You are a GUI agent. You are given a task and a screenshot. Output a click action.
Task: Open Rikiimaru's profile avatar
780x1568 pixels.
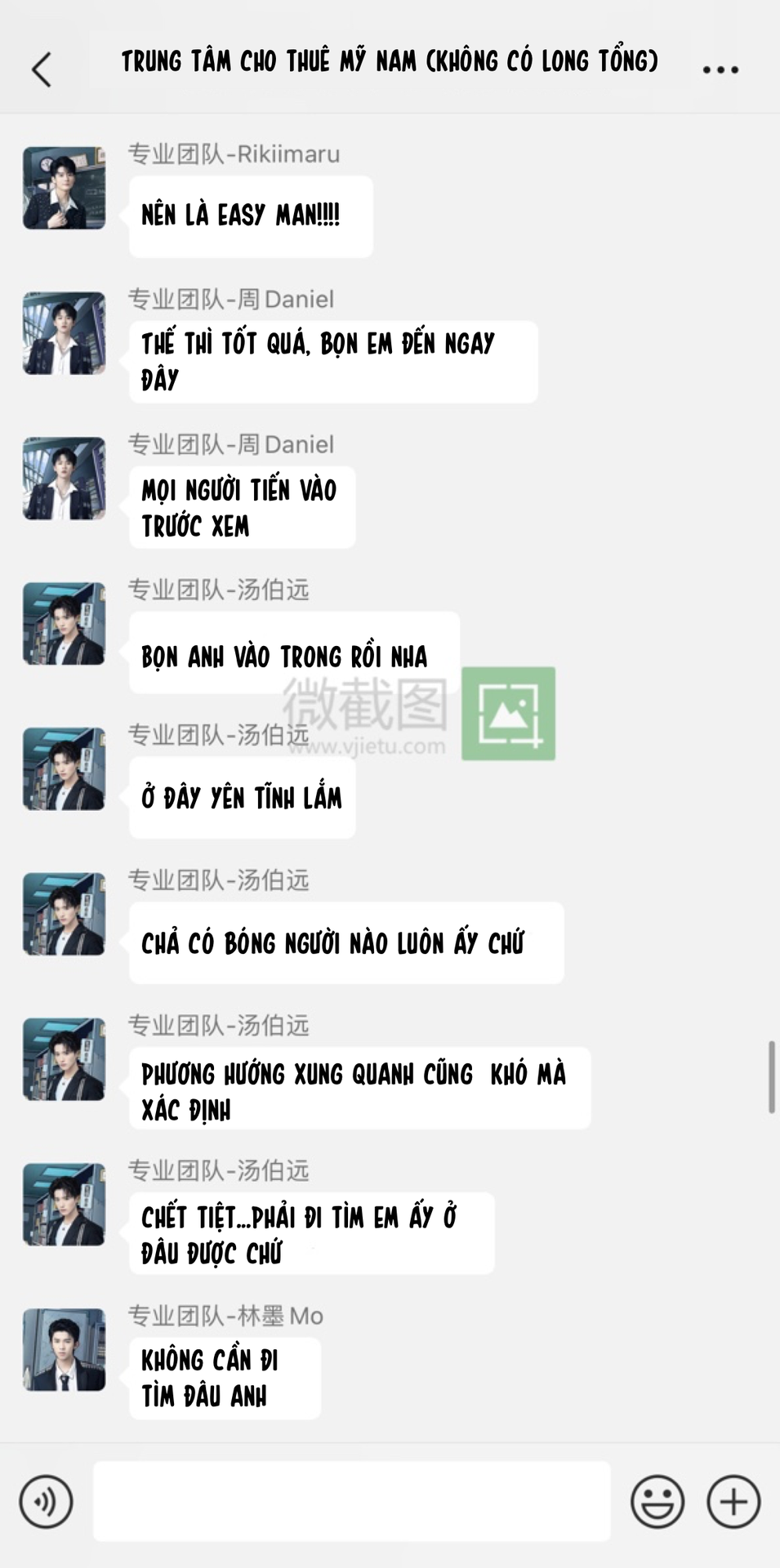[64, 188]
